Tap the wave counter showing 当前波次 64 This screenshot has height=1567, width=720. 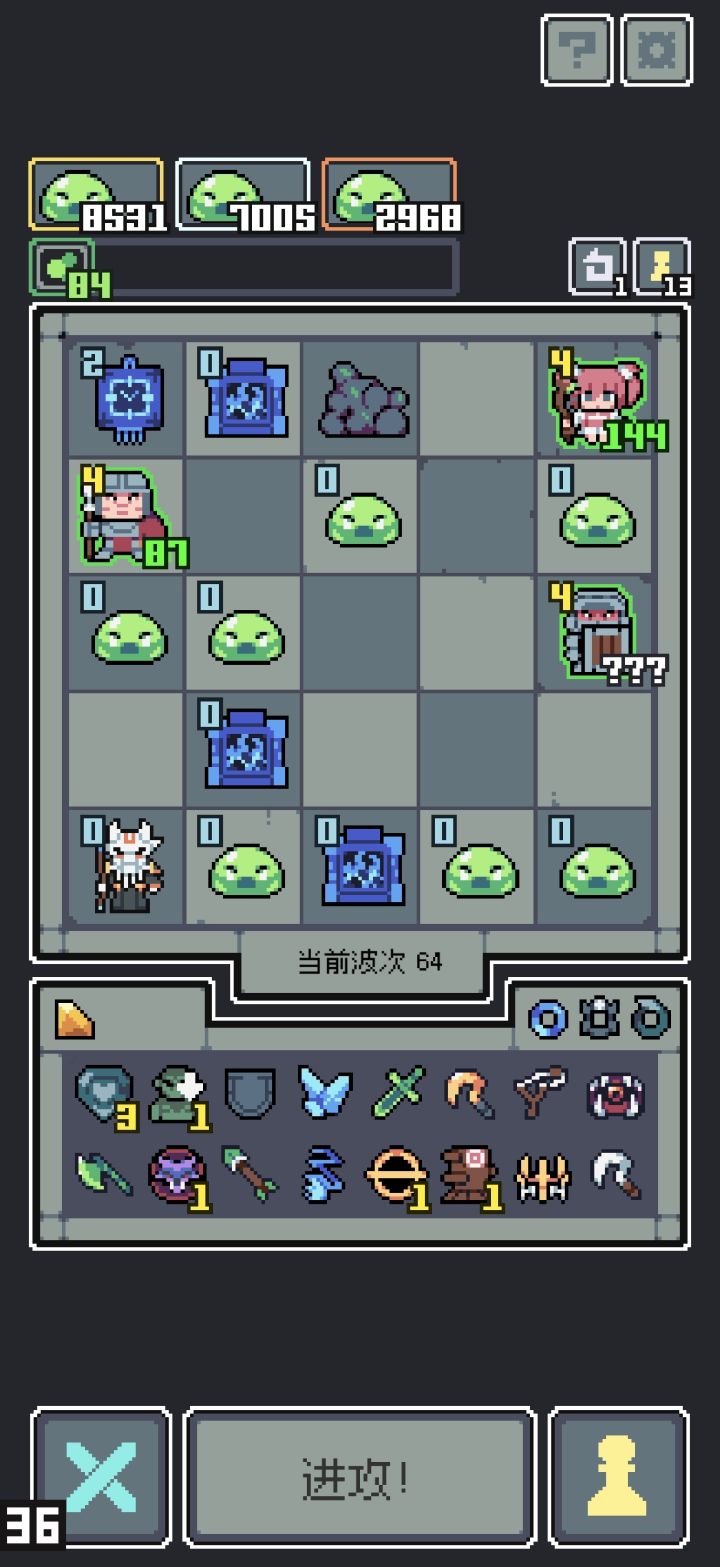coord(360,962)
